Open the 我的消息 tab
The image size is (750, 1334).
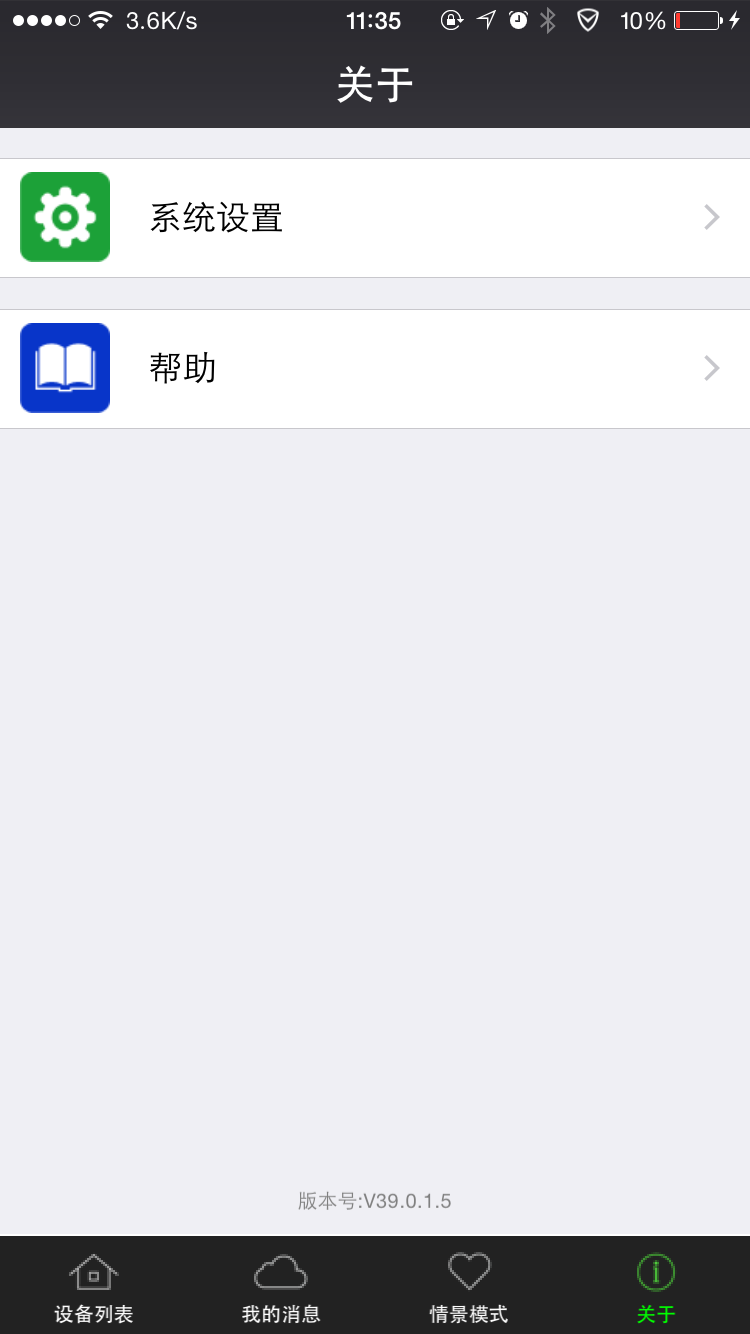(x=281, y=1287)
